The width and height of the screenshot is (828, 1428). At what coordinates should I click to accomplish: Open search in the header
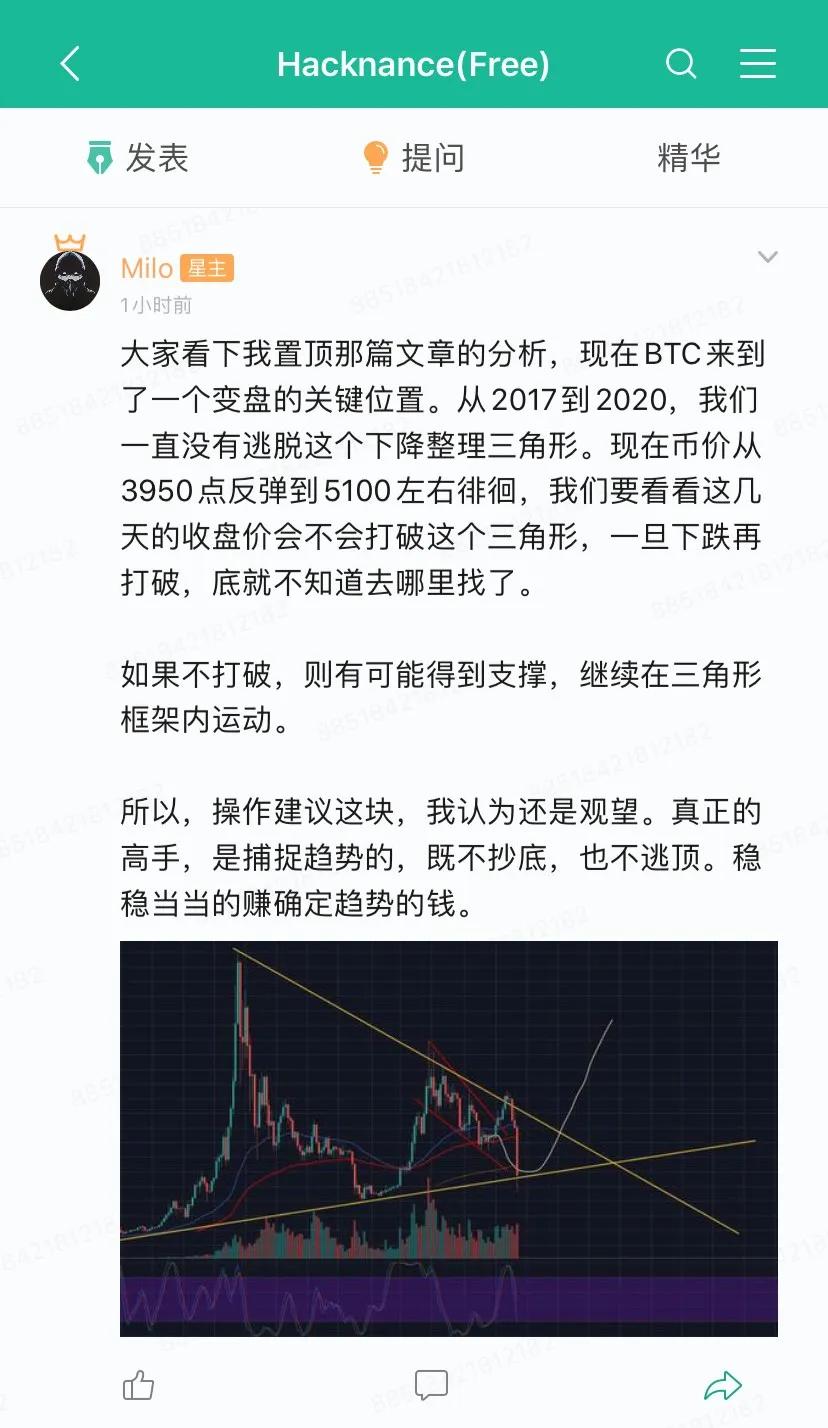click(x=680, y=65)
